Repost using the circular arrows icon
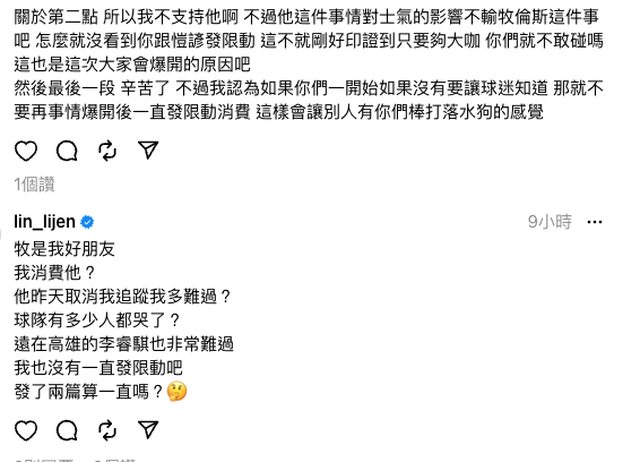 pos(107,151)
